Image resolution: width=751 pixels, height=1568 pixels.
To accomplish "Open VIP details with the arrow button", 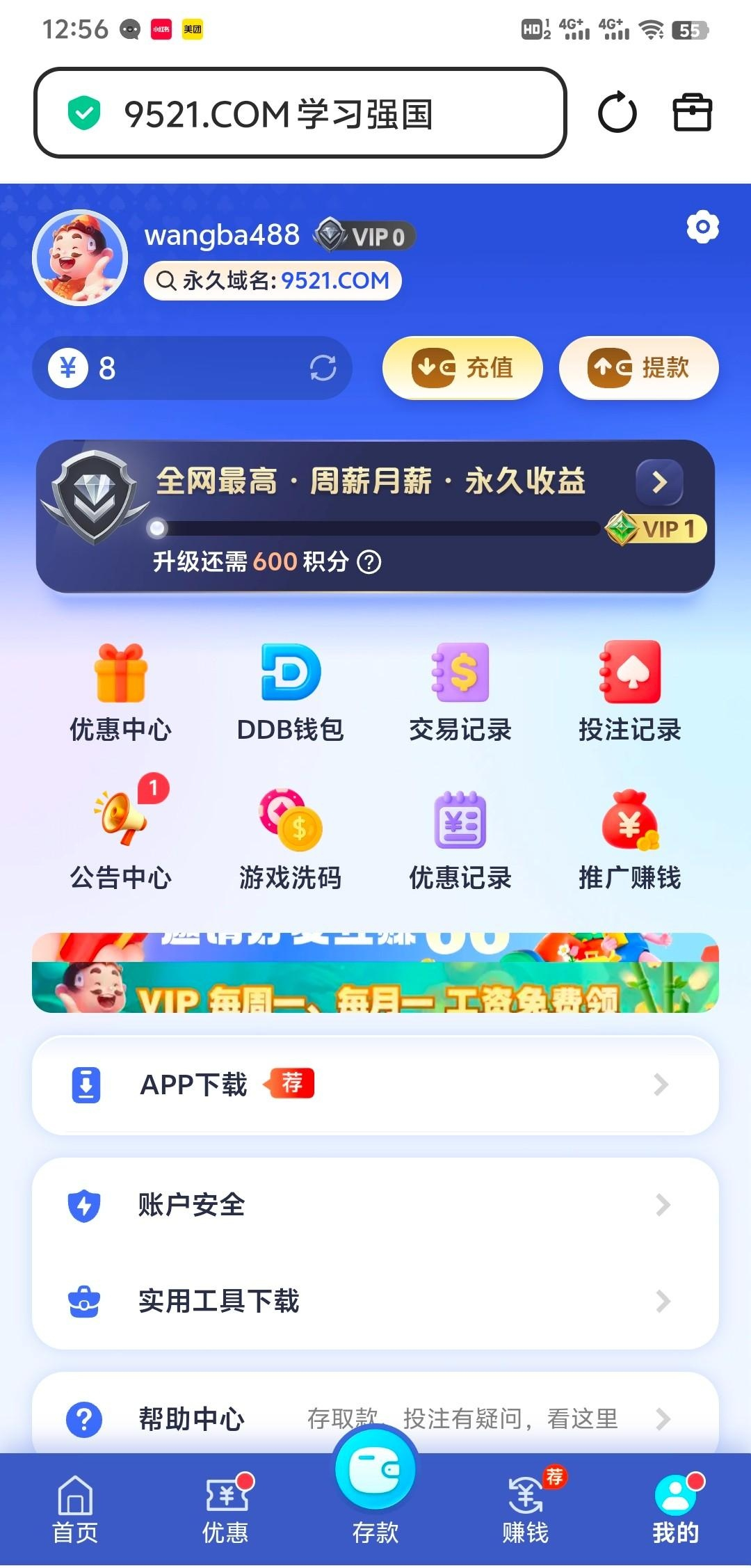I will click(x=659, y=481).
